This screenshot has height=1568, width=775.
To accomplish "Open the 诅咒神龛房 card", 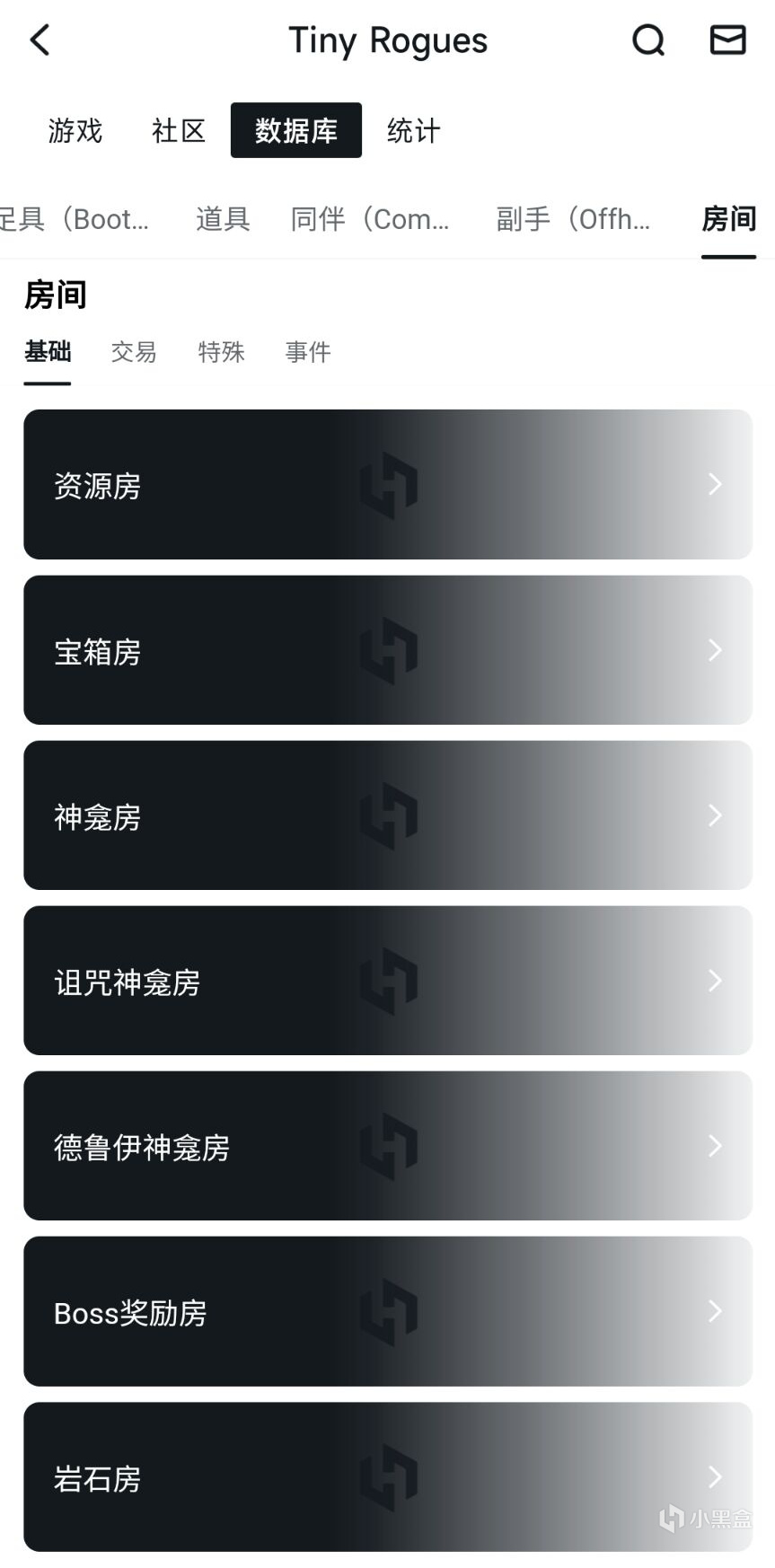I will (x=388, y=981).
